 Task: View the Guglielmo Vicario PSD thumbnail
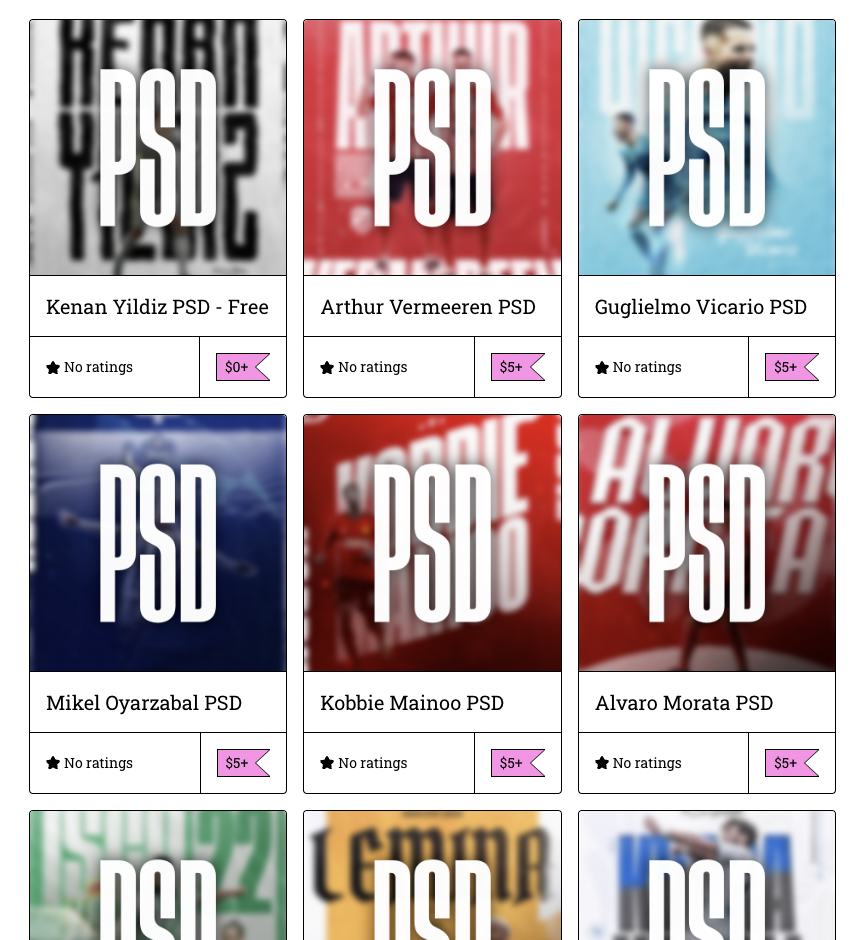(706, 148)
